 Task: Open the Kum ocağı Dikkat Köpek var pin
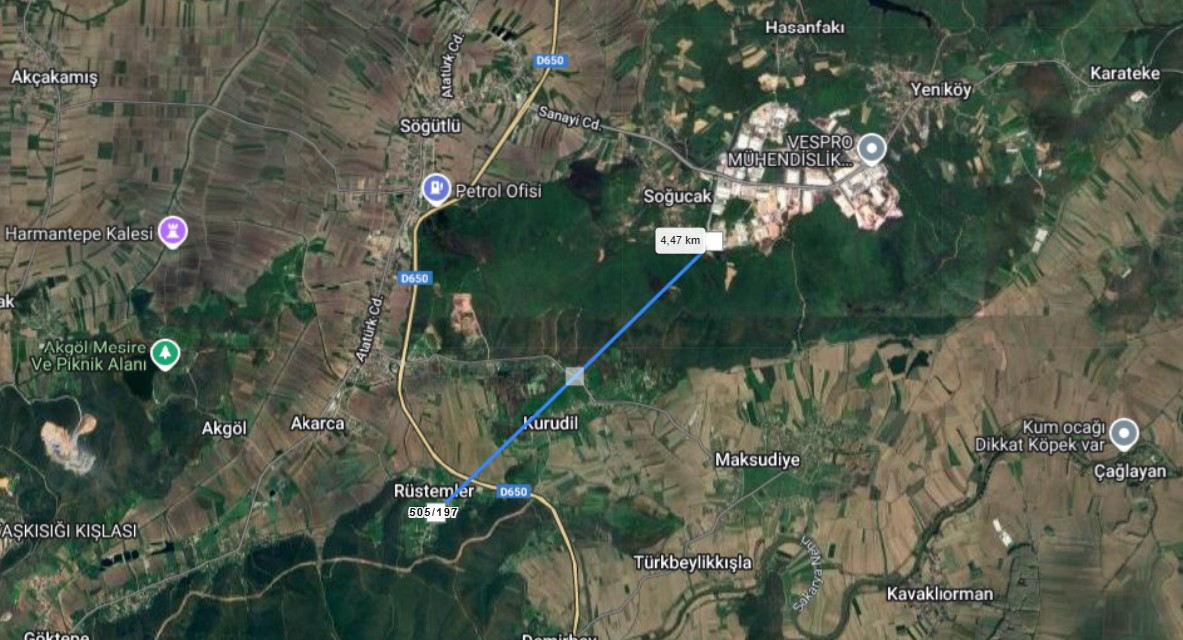1125,432
